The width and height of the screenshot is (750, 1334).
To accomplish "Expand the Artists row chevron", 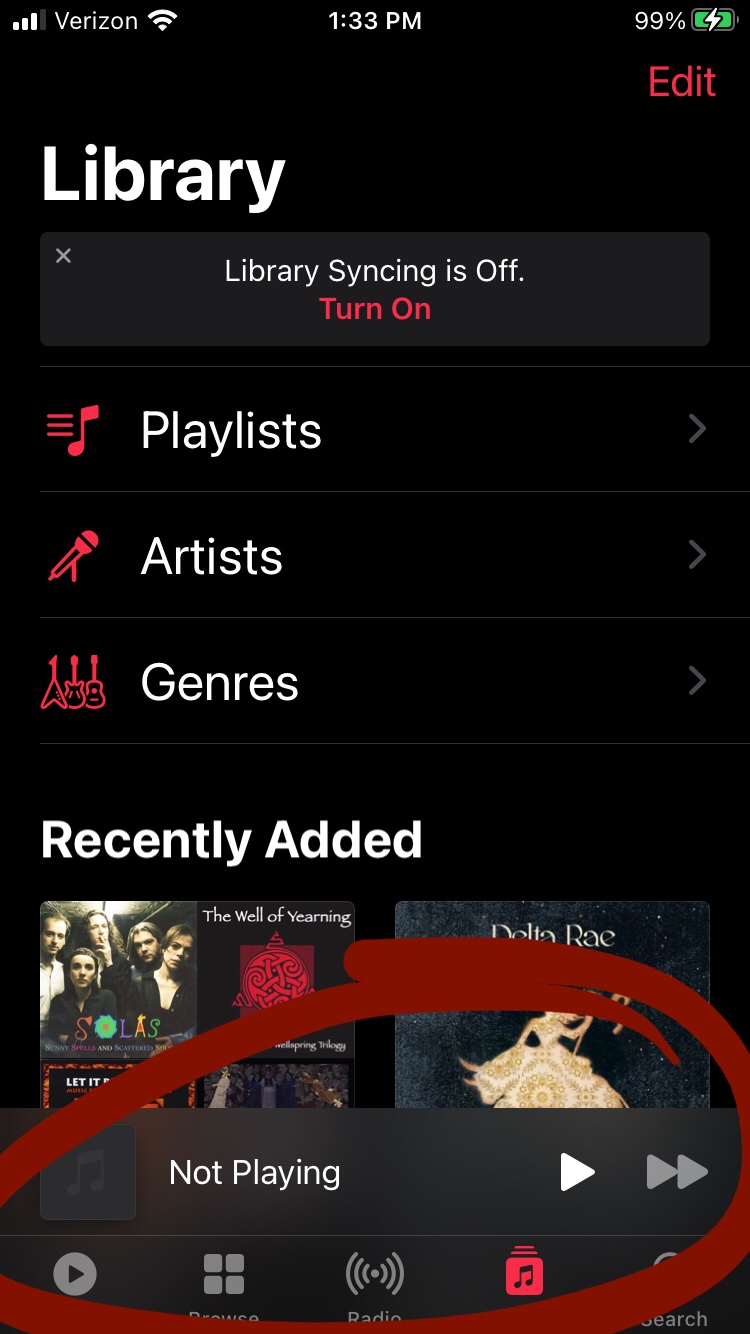I will 697,555.
